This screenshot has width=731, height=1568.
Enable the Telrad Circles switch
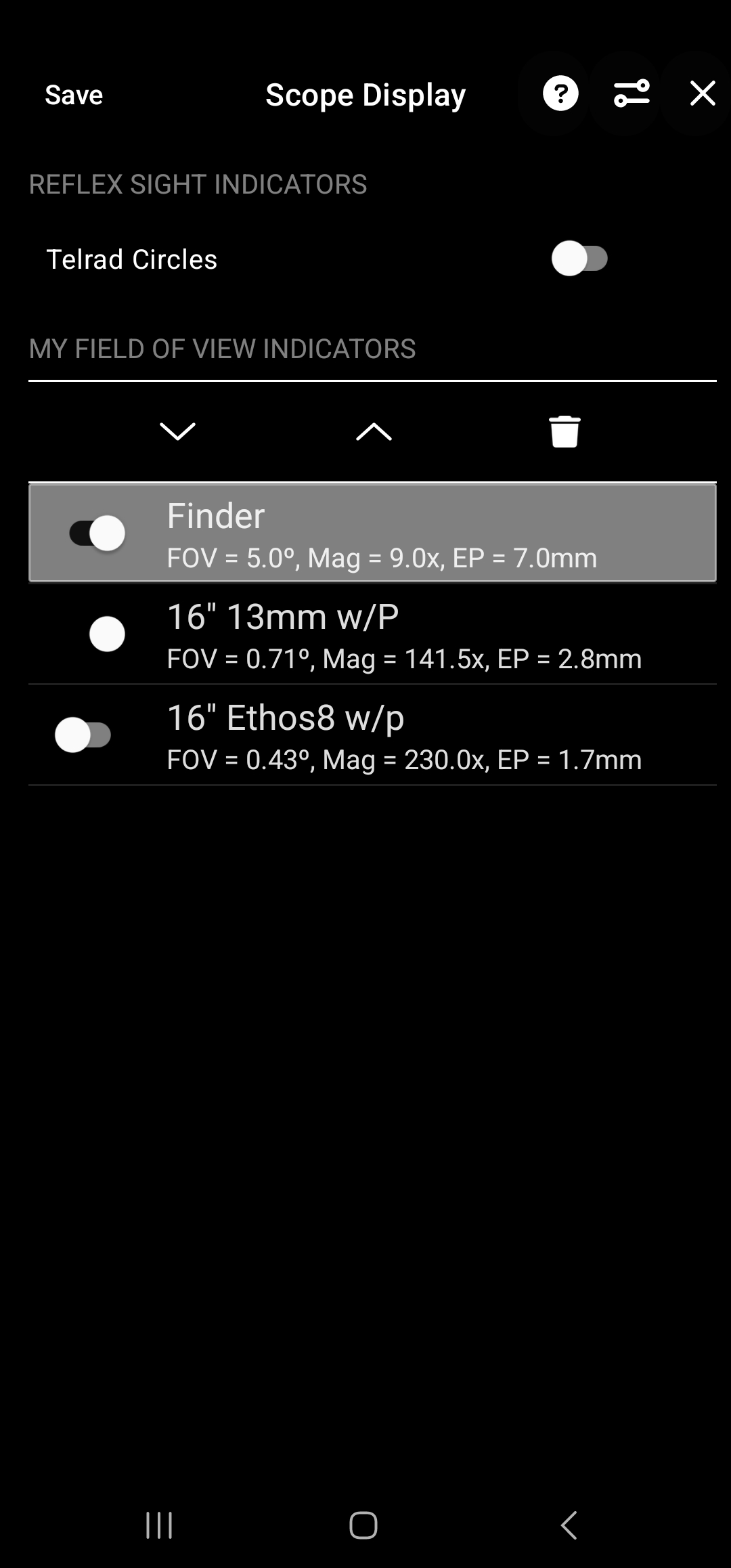(579, 259)
